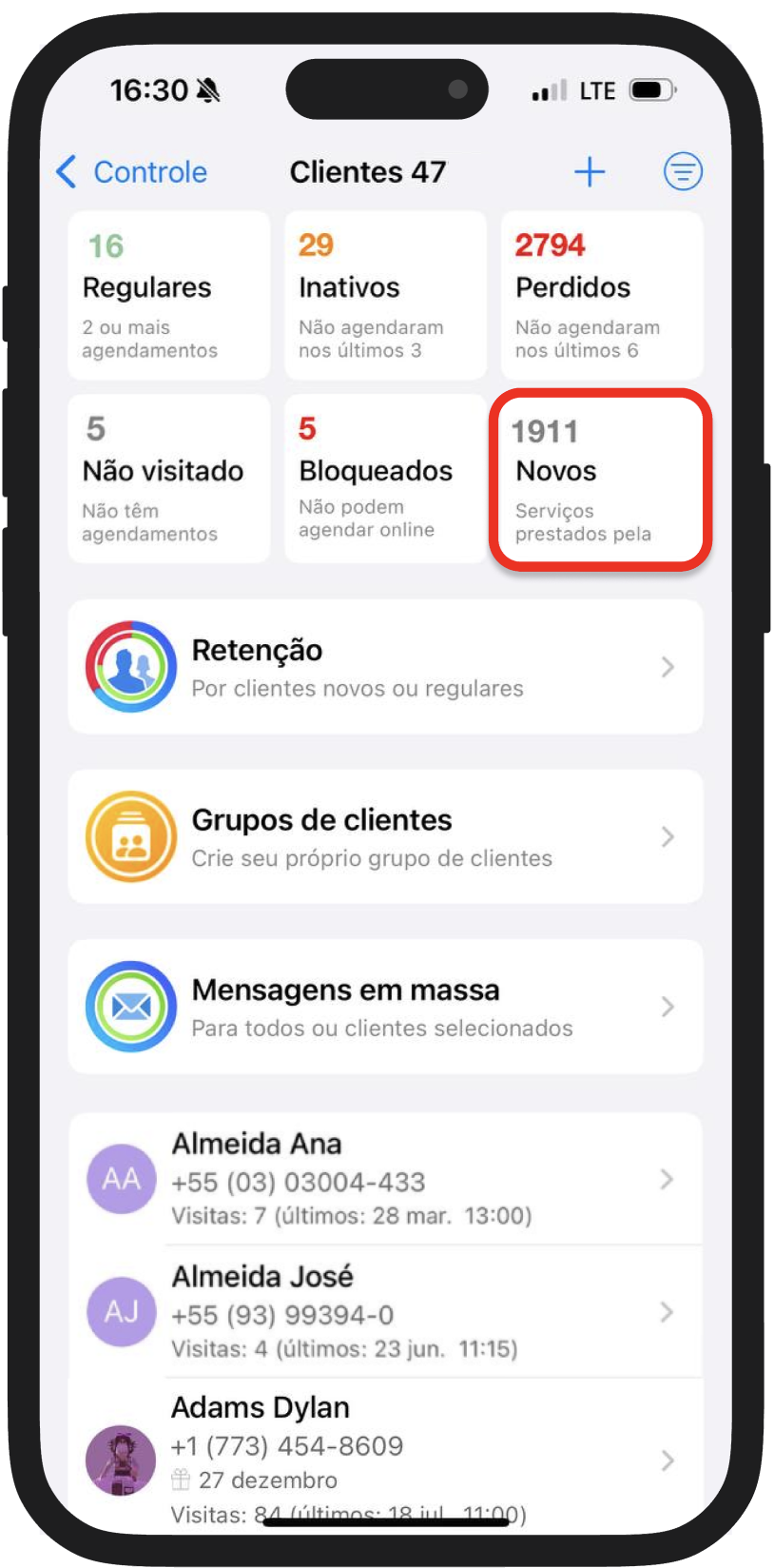Open the Inativos clients card

[385, 296]
